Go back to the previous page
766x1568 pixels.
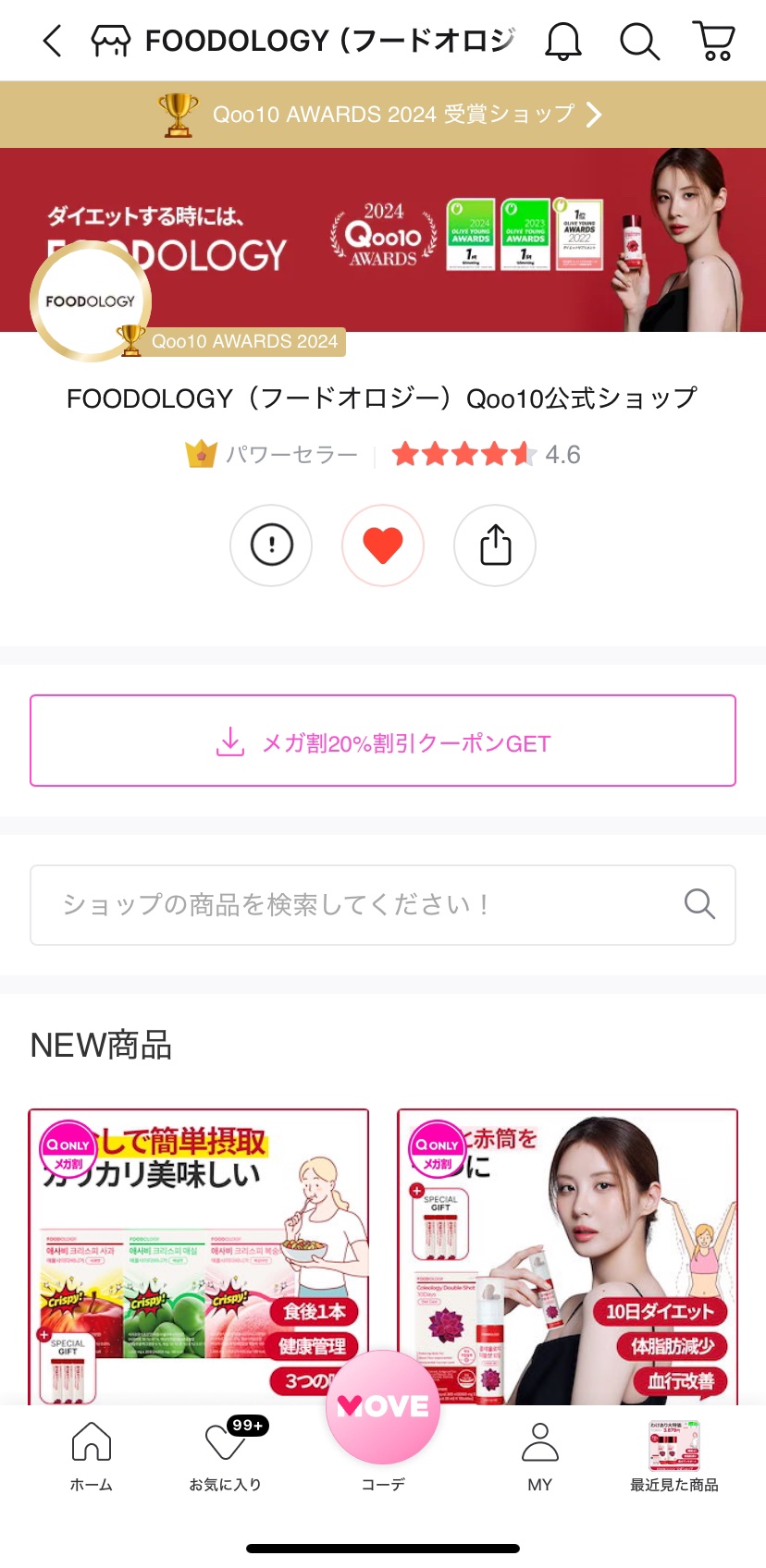(52, 42)
